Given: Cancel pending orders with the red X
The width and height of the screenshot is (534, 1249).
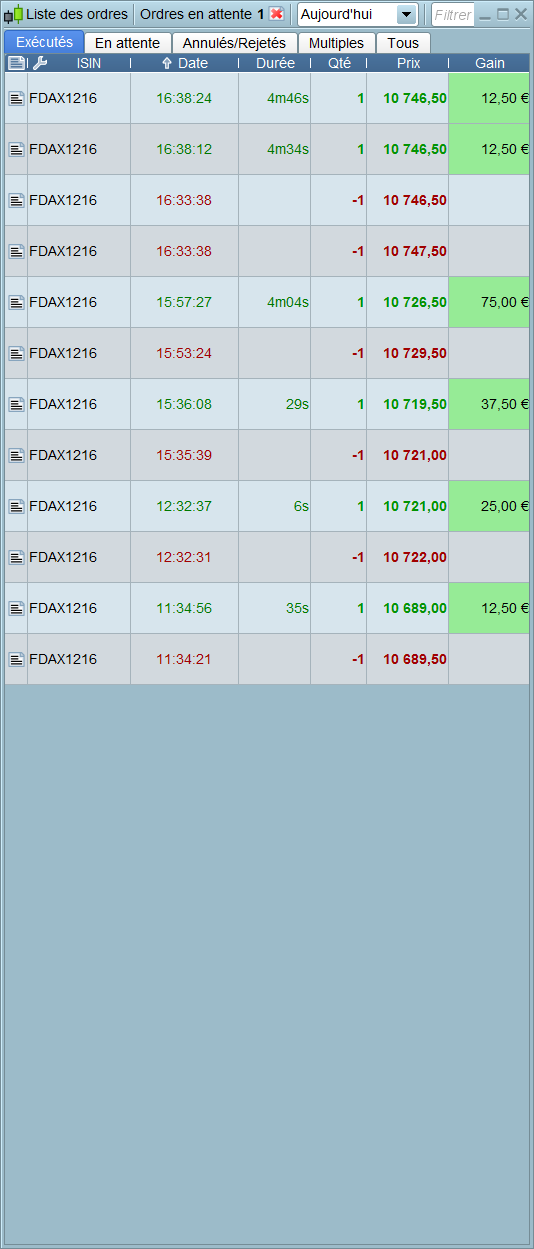Looking at the screenshot, I should click(x=277, y=14).
